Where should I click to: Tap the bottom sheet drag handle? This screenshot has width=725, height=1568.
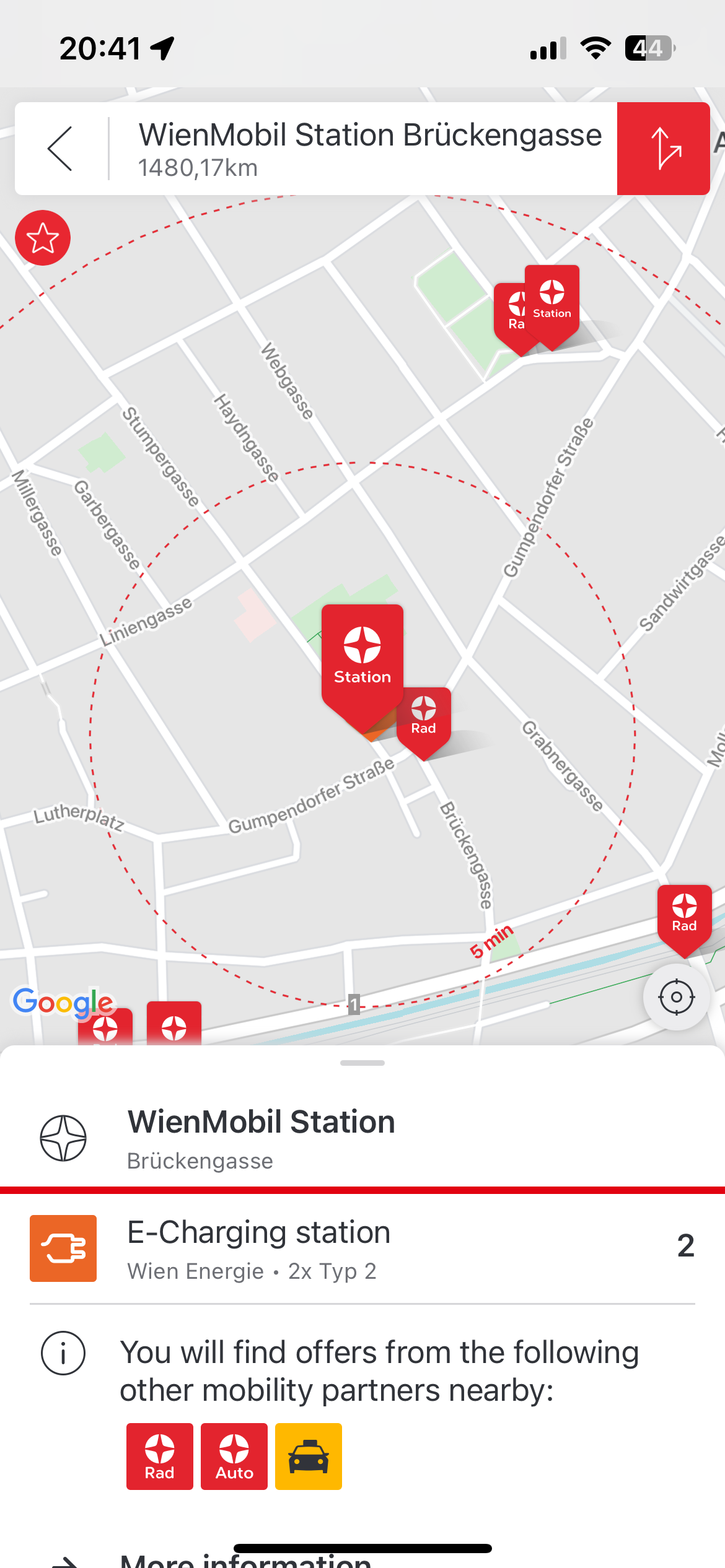click(362, 1063)
